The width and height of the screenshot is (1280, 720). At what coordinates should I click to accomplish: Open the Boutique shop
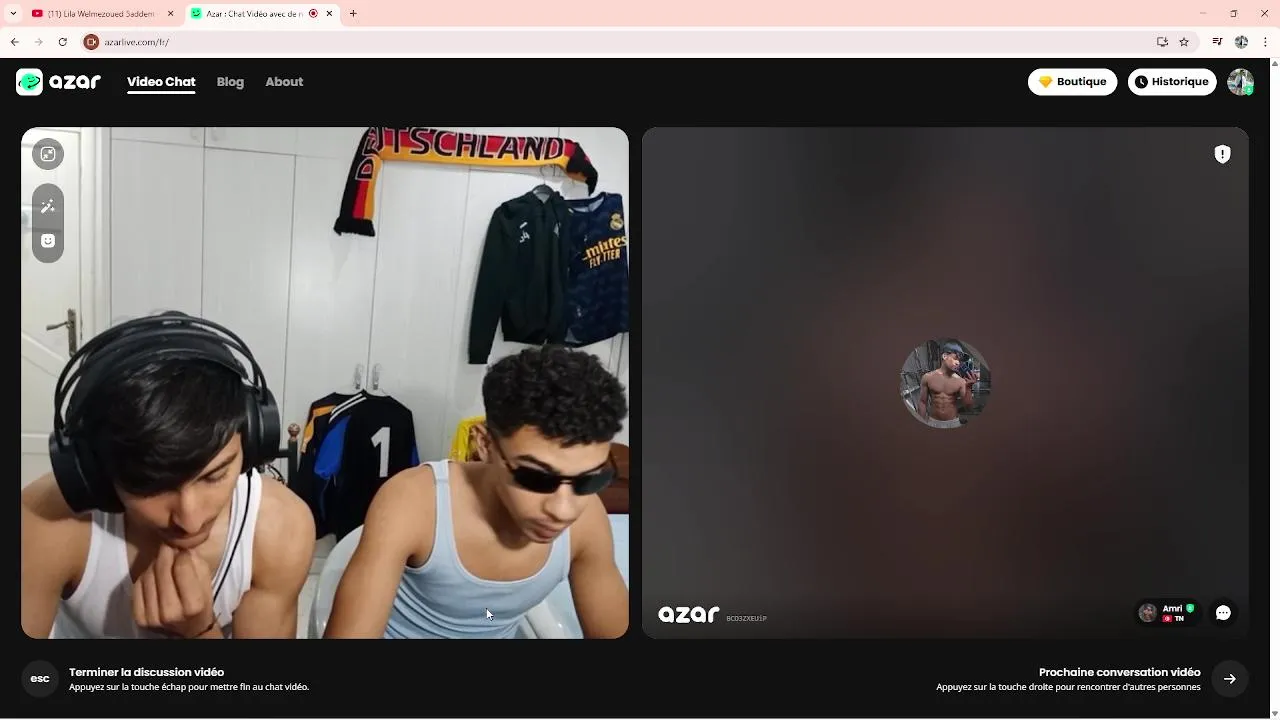pyautogui.click(x=1072, y=82)
